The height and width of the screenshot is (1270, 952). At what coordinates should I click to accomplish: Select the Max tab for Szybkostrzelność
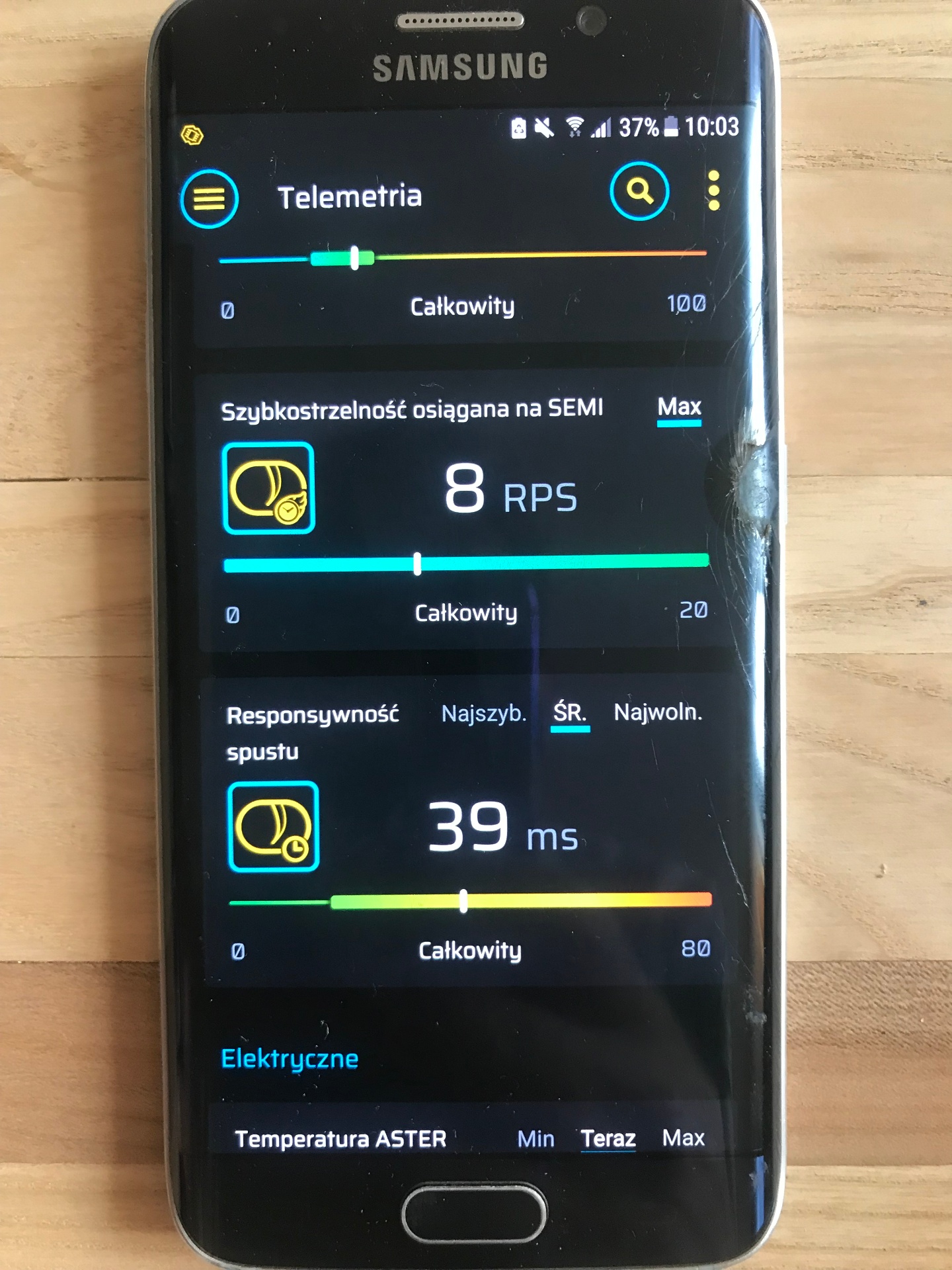point(679,407)
